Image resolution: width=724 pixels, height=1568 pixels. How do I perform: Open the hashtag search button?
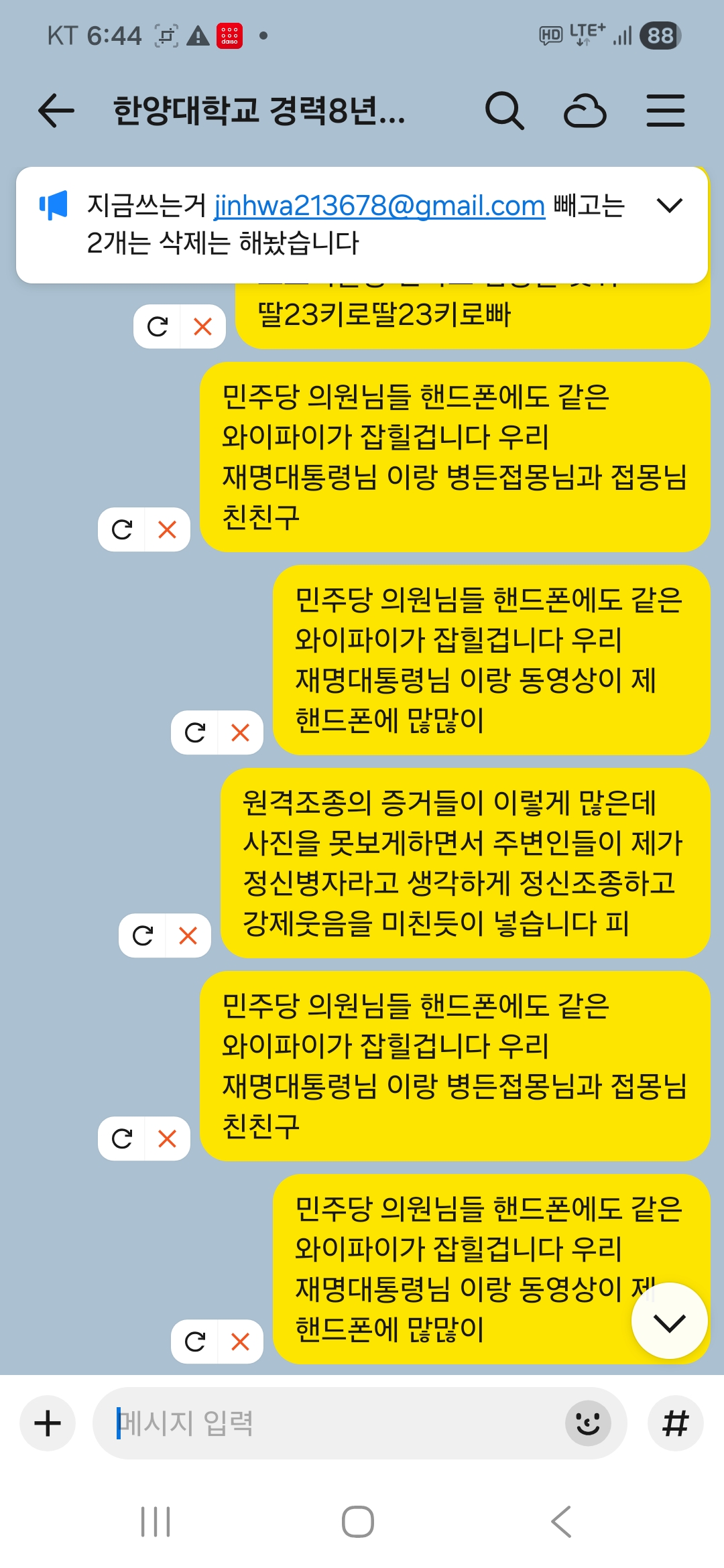675,1423
